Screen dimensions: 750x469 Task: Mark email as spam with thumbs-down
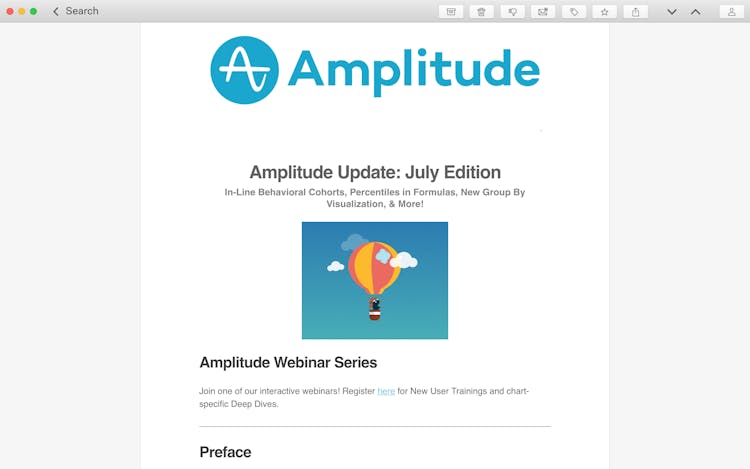coord(512,11)
